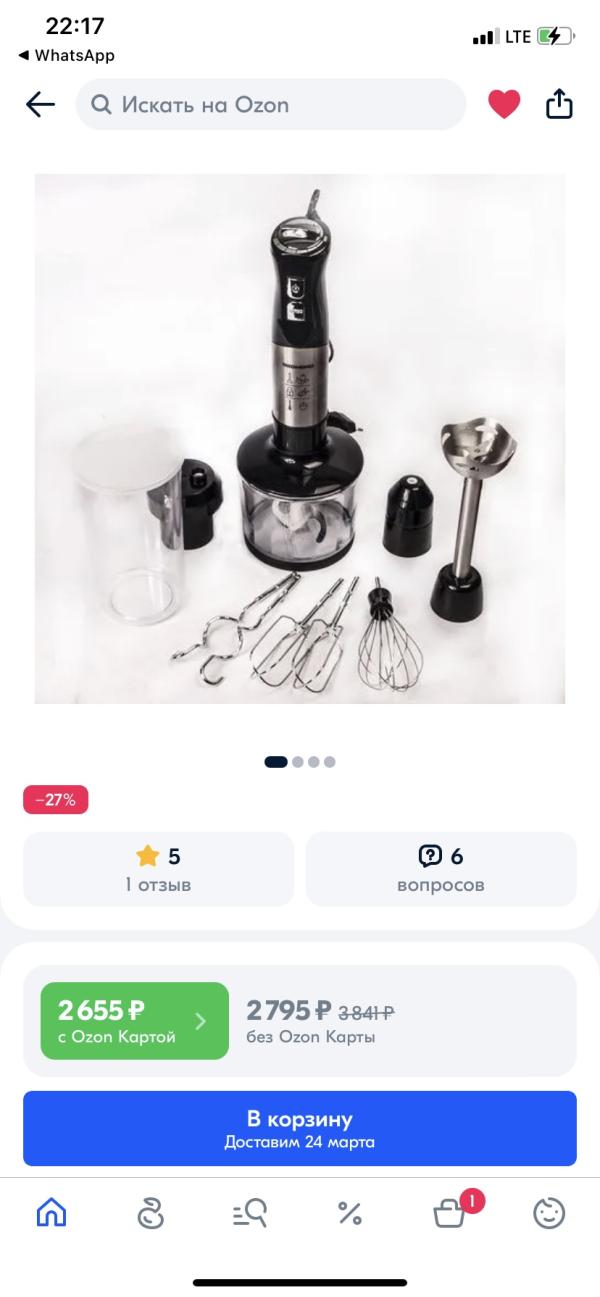Open the blender product photo
Image resolution: width=600 pixels, height=1297 pixels.
pos(300,438)
